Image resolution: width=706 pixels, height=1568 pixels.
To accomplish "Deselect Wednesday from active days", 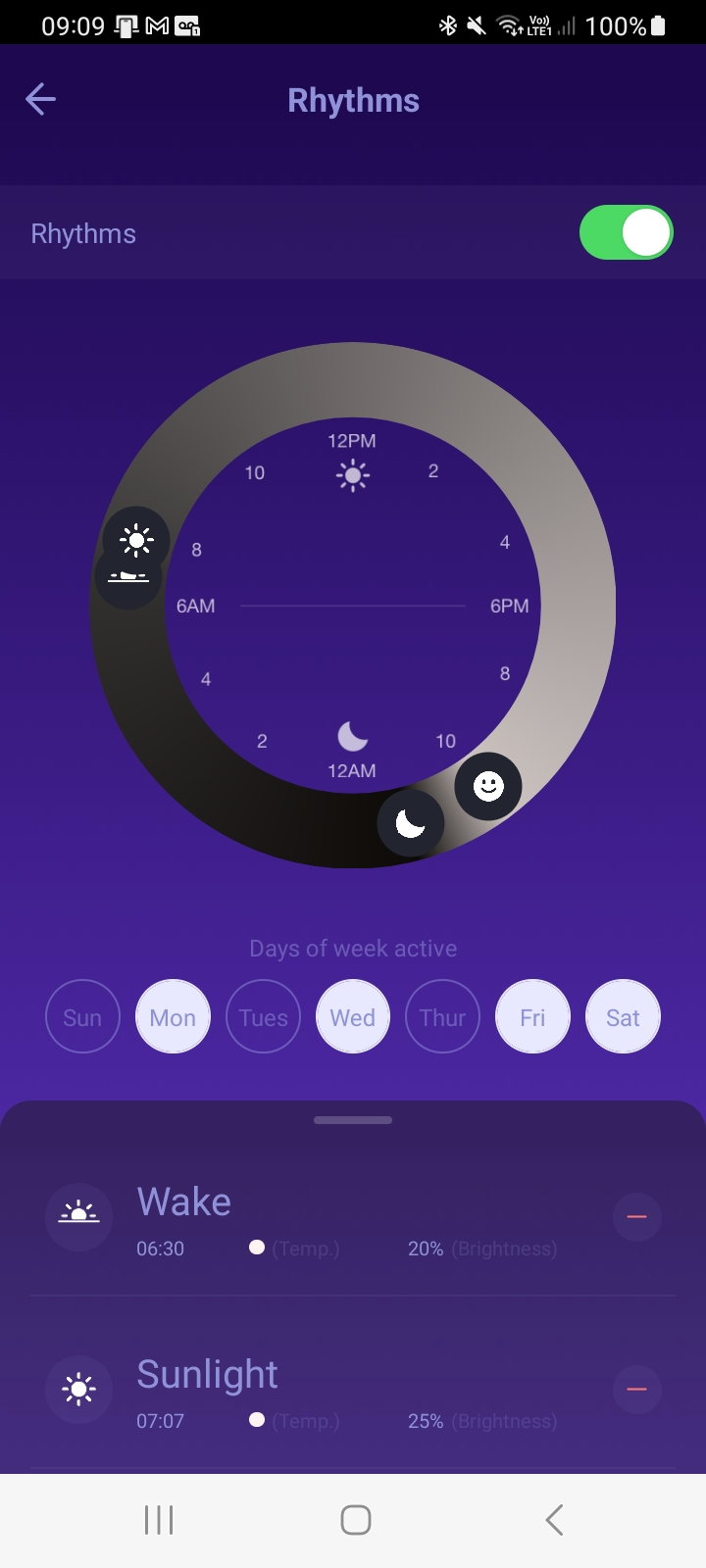I will coord(353,1017).
